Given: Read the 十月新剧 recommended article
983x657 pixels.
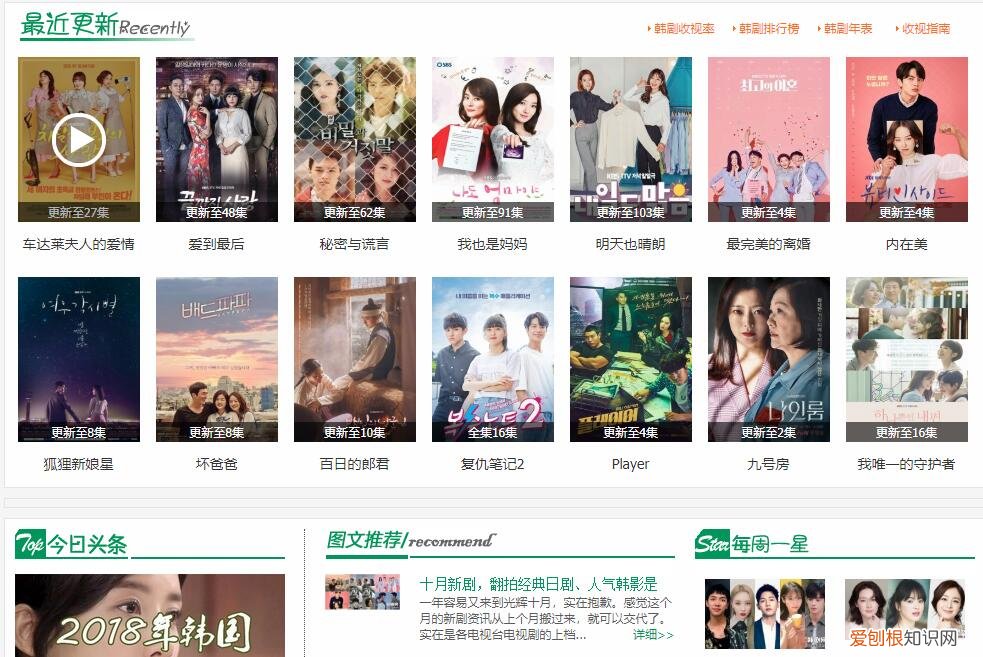Looking at the screenshot, I should pos(538,583).
